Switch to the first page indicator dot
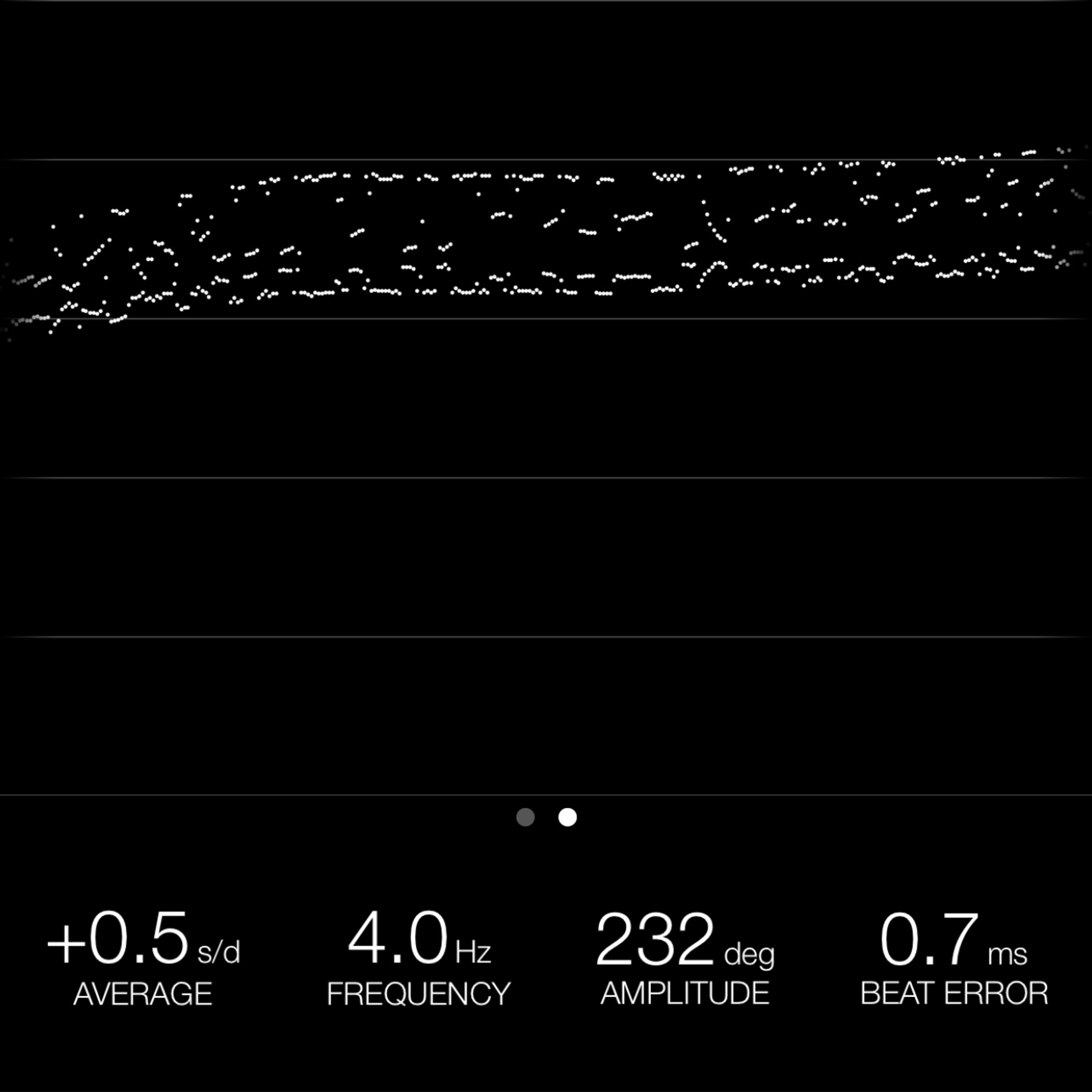 click(x=525, y=817)
